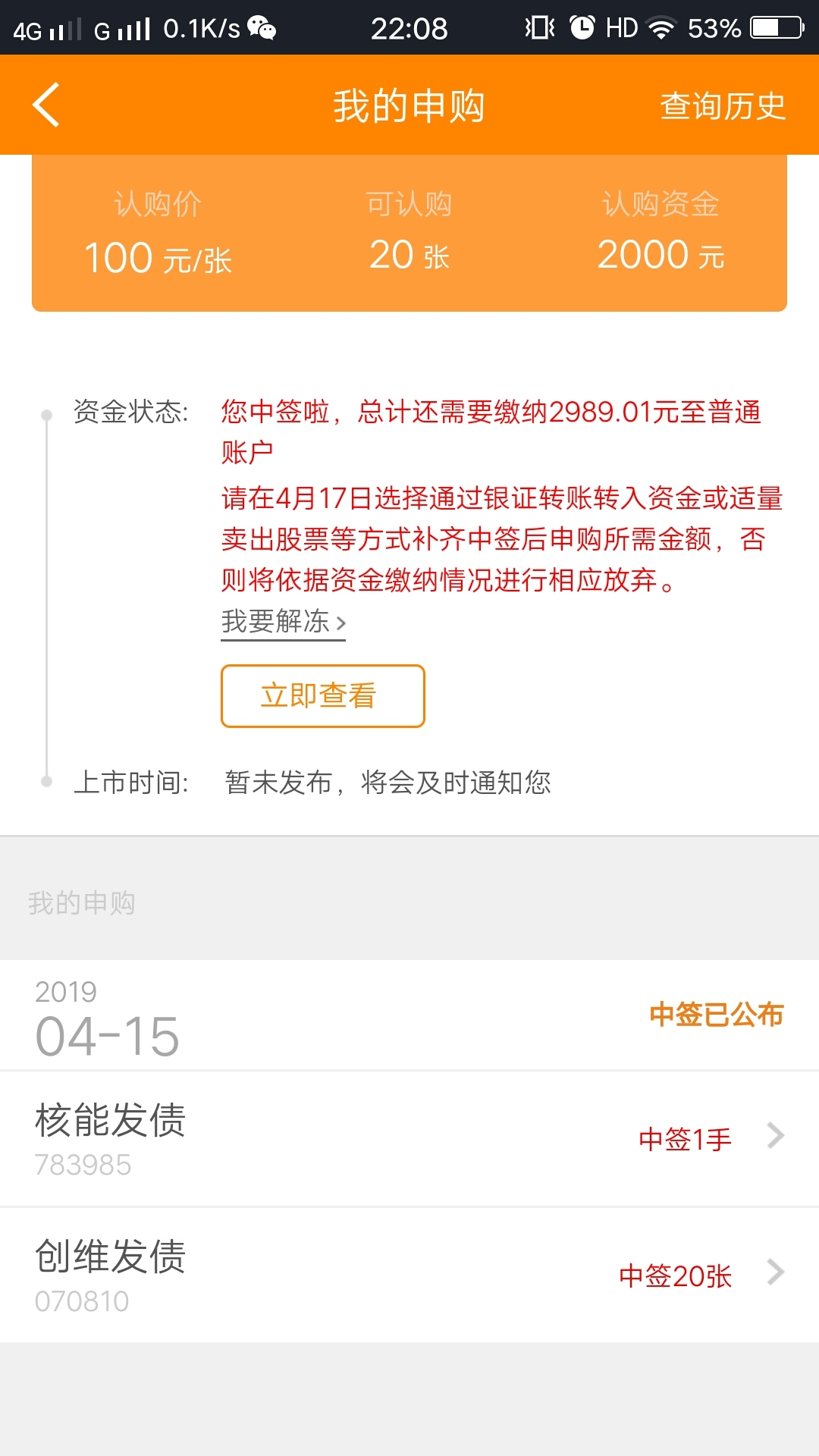The image size is (819, 1456).
Task: Open 查询历史 in the header
Action: point(723,106)
